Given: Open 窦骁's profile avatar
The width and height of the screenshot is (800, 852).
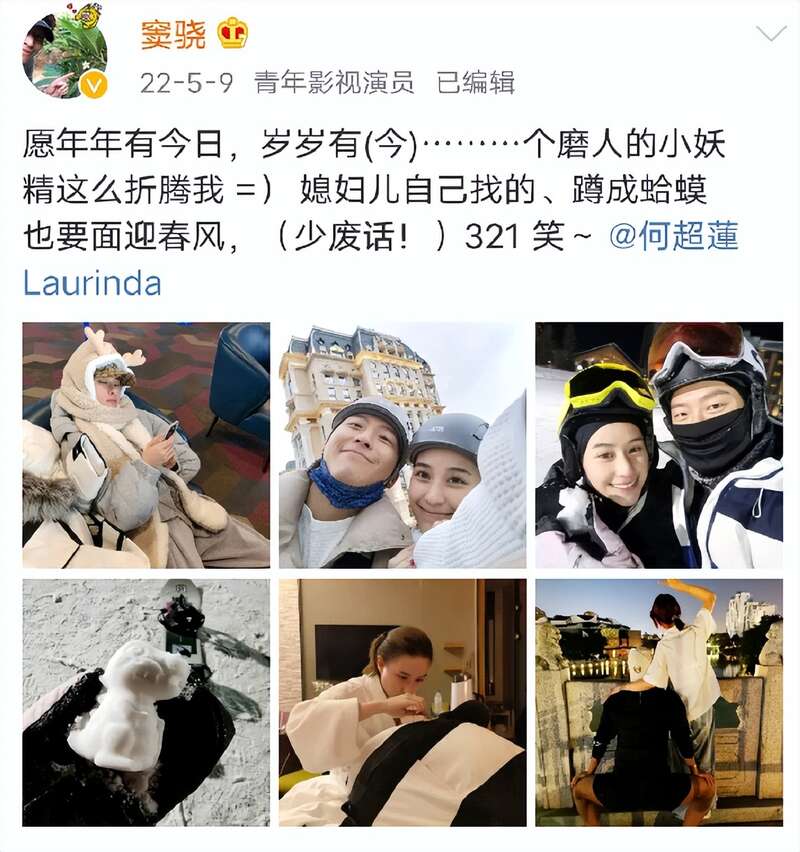Looking at the screenshot, I should click(x=65, y=53).
